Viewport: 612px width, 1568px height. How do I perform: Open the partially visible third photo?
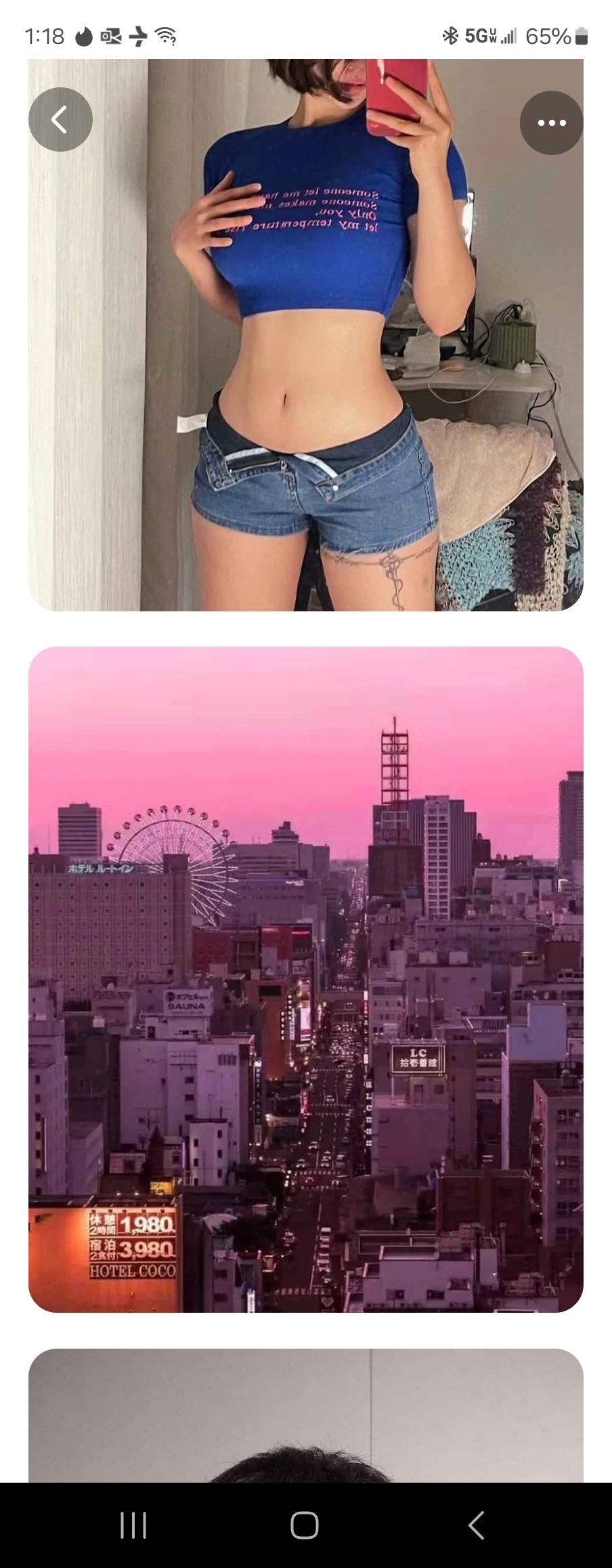[305, 1414]
